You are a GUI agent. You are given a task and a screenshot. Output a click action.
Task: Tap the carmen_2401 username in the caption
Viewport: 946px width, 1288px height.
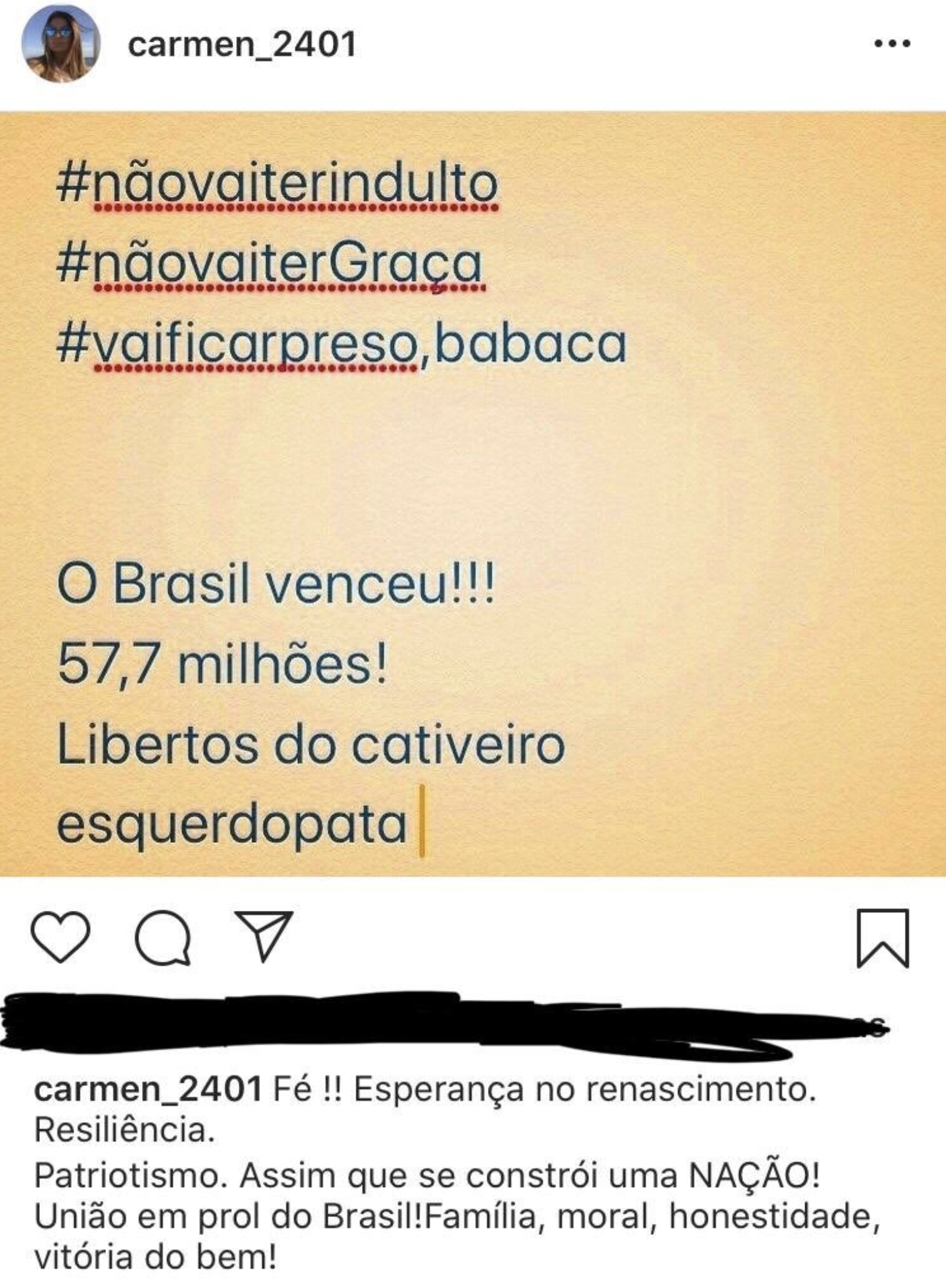click(148, 1089)
